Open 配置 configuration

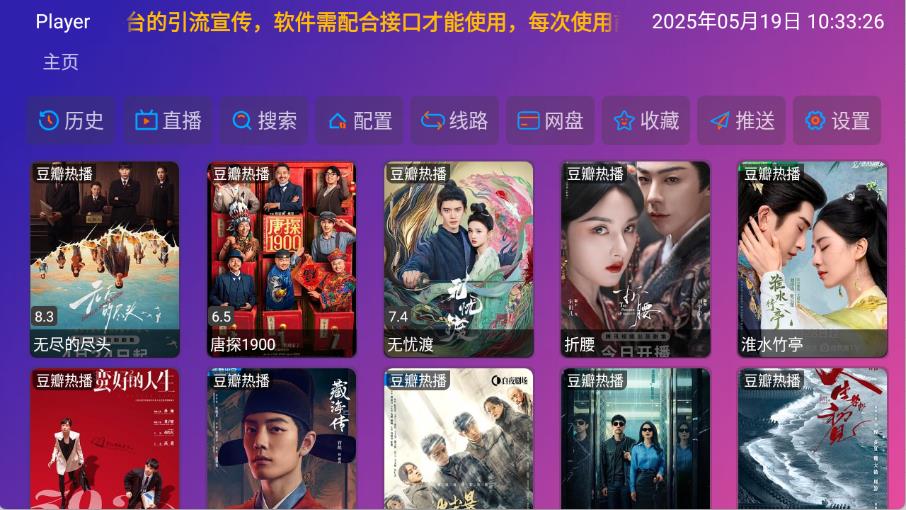[x=359, y=121]
